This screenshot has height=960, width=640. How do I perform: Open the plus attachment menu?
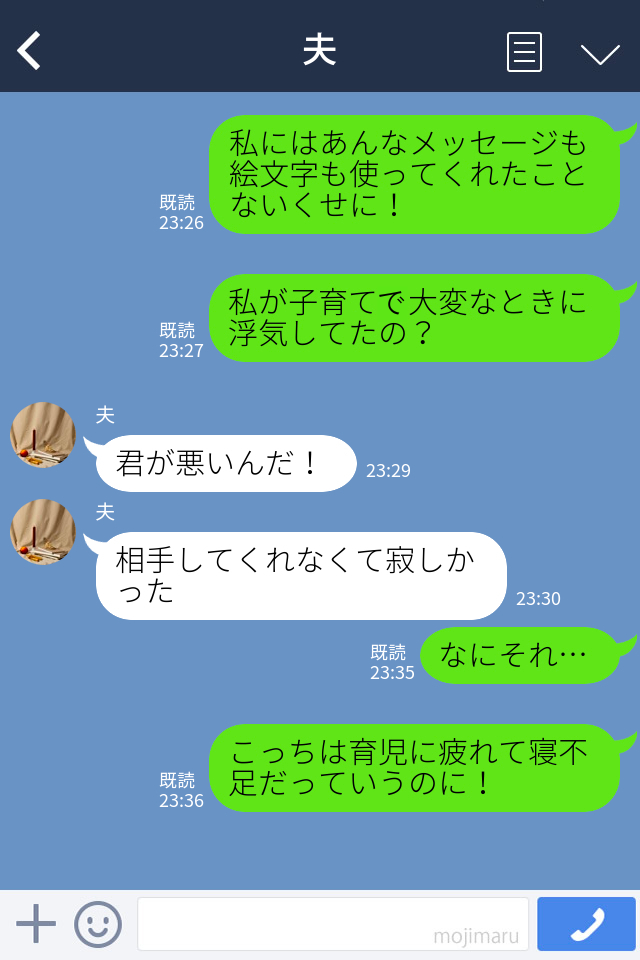coord(36,924)
